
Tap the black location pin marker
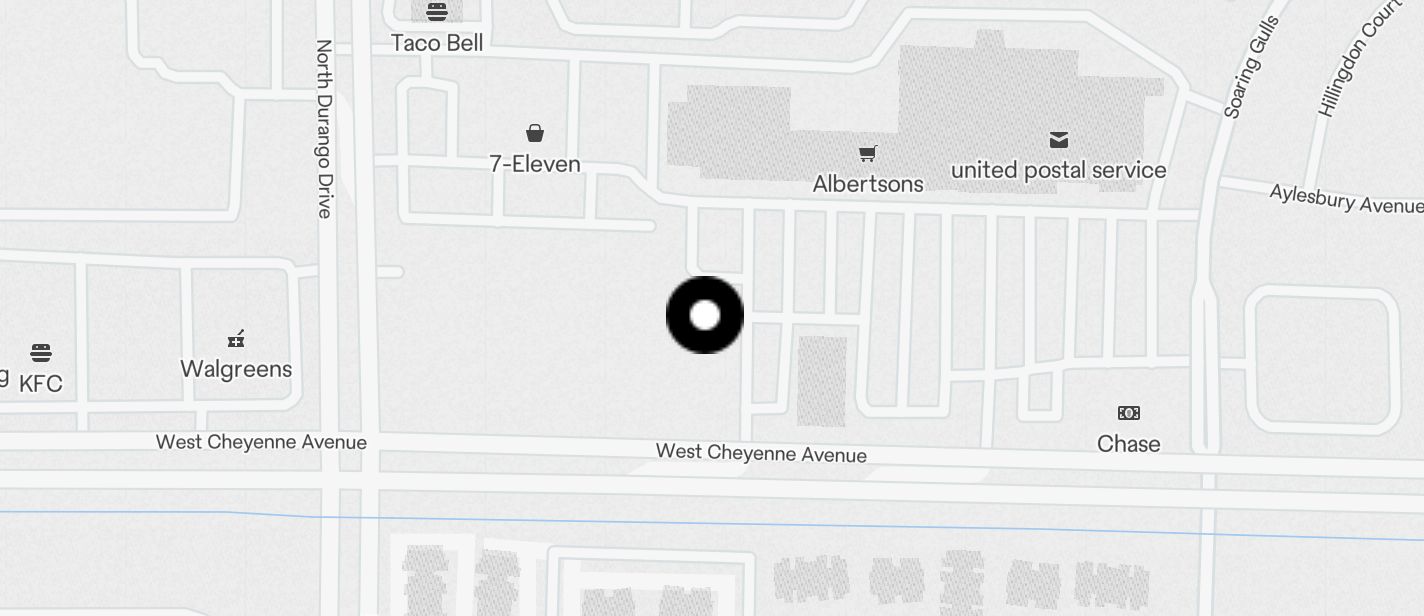coord(705,315)
